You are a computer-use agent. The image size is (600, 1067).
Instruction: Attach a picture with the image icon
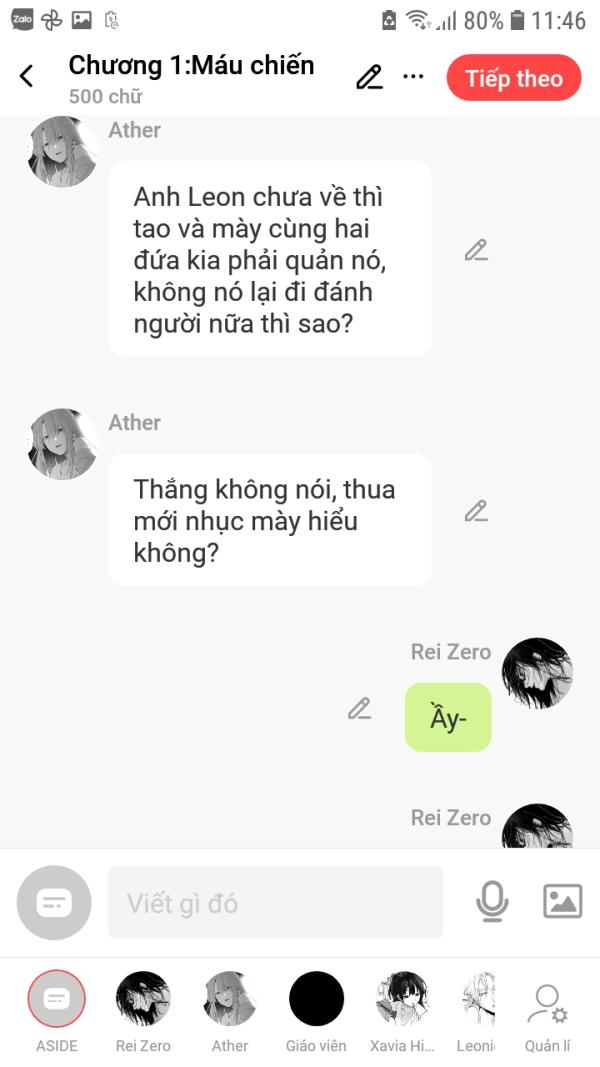pyautogui.click(x=562, y=902)
